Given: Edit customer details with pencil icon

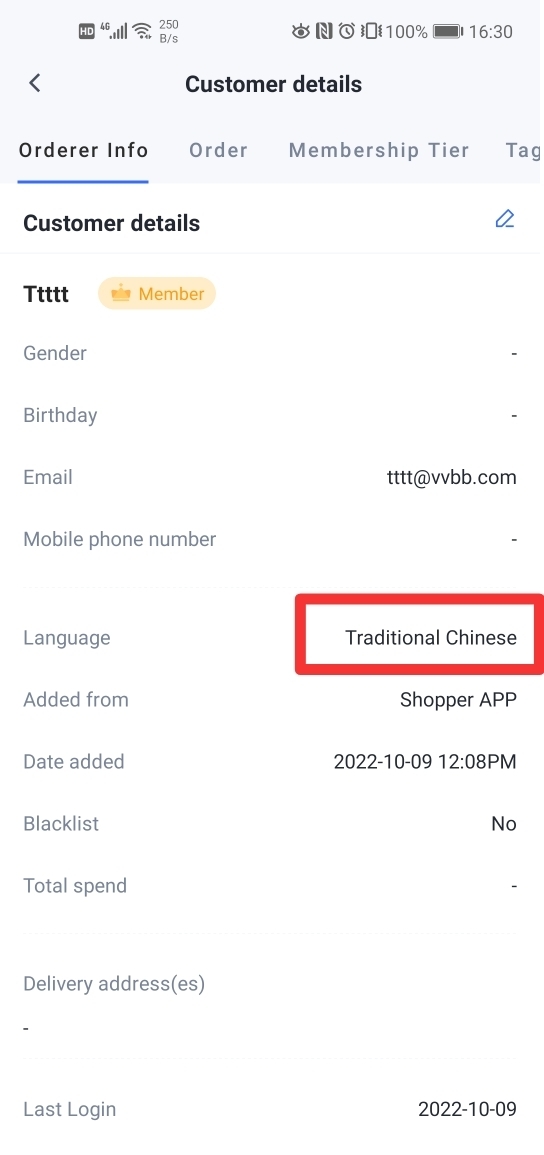Looking at the screenshot, I should click(x=504, y=220).
